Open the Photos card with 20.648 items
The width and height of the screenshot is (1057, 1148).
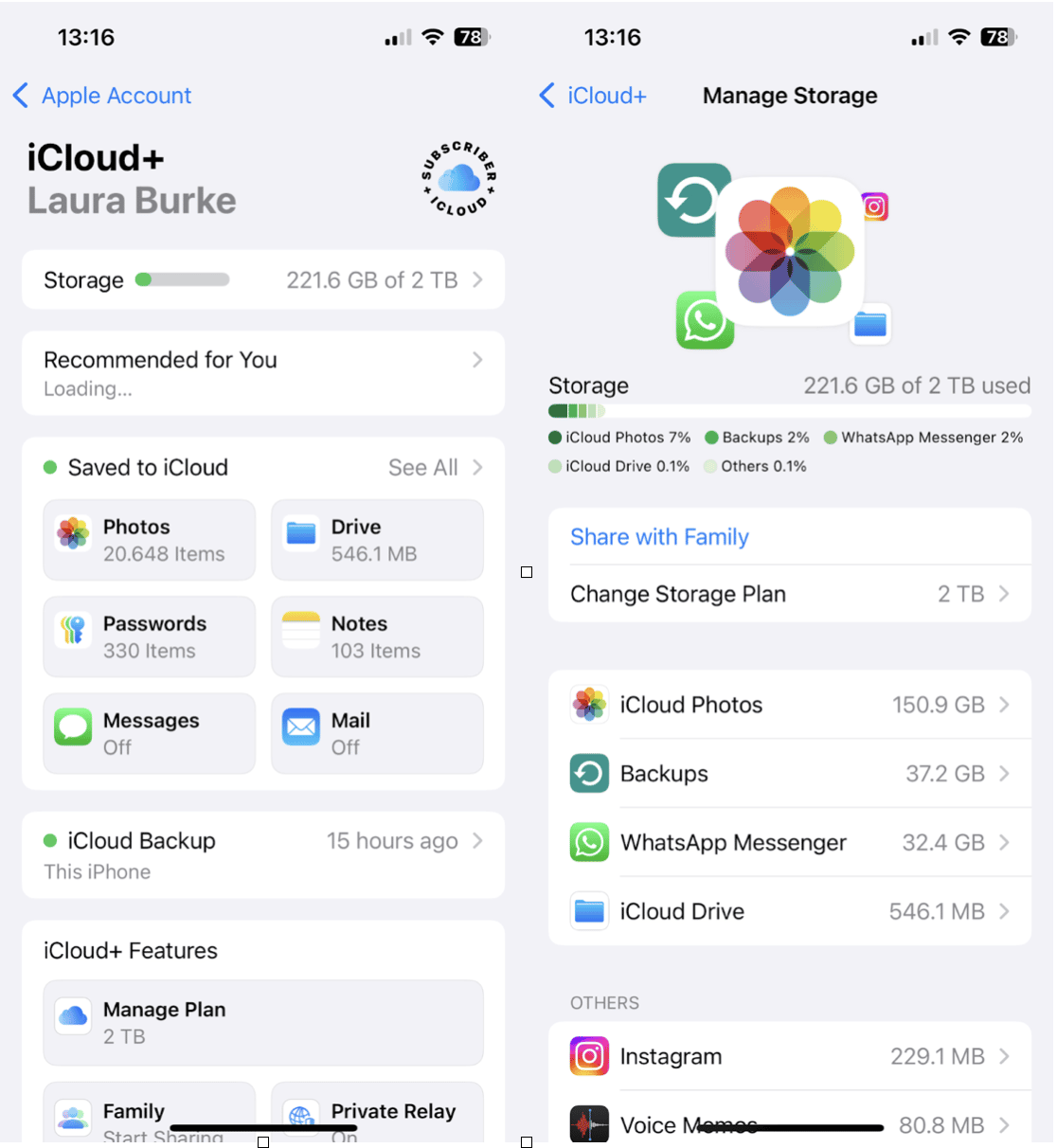pyautogui.click(x=150, y=540)
